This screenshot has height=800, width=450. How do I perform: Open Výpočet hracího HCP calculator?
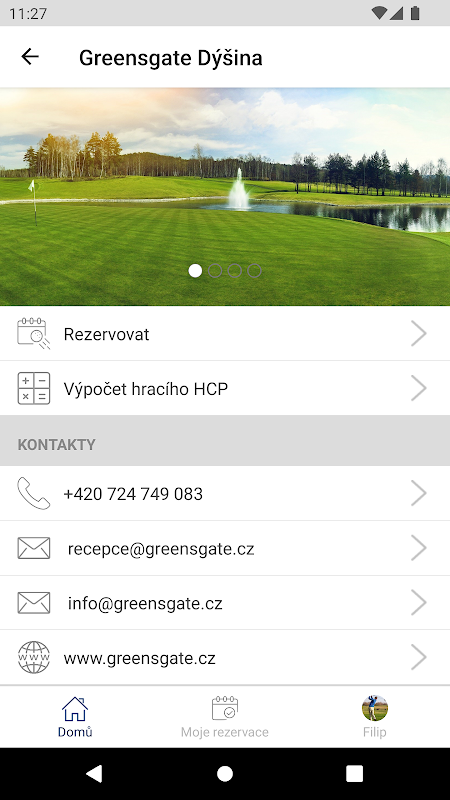point(225,388)
